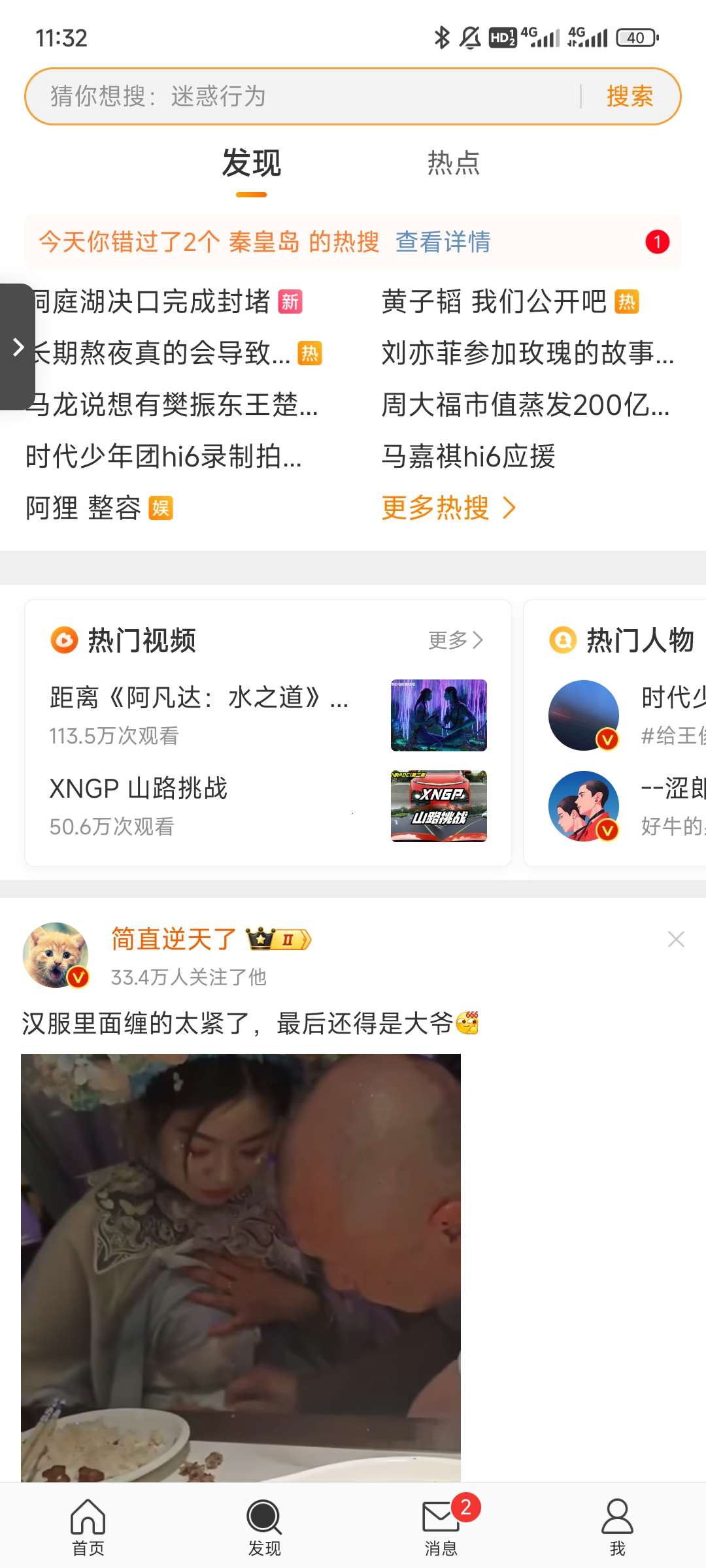Viewport: 706px width, 1568px height.
Task: Switch to the 热点 tab
Action: pyautogui.click(x=453, y=163)
